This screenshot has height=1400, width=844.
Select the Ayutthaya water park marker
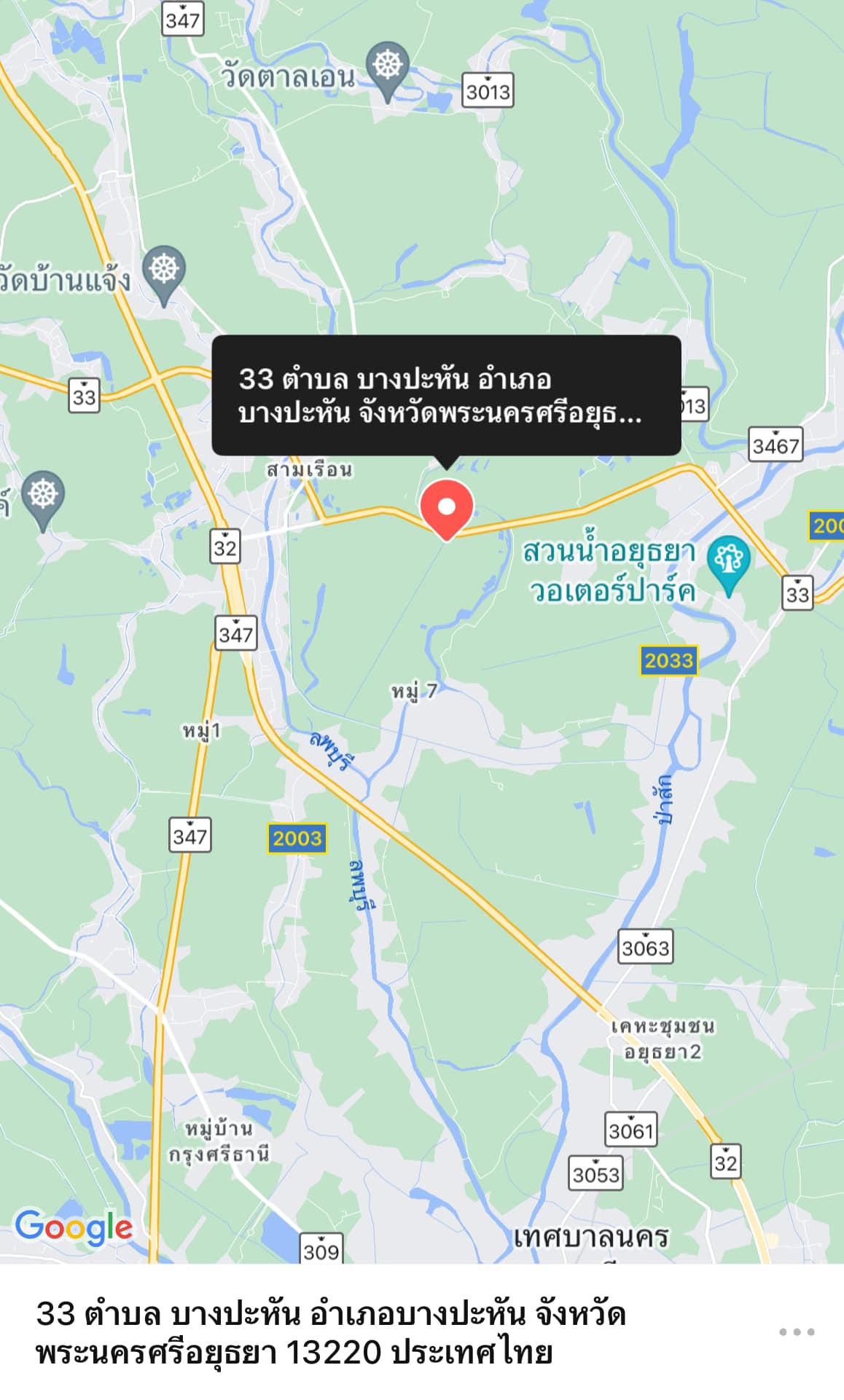click(x=729, y=566)
